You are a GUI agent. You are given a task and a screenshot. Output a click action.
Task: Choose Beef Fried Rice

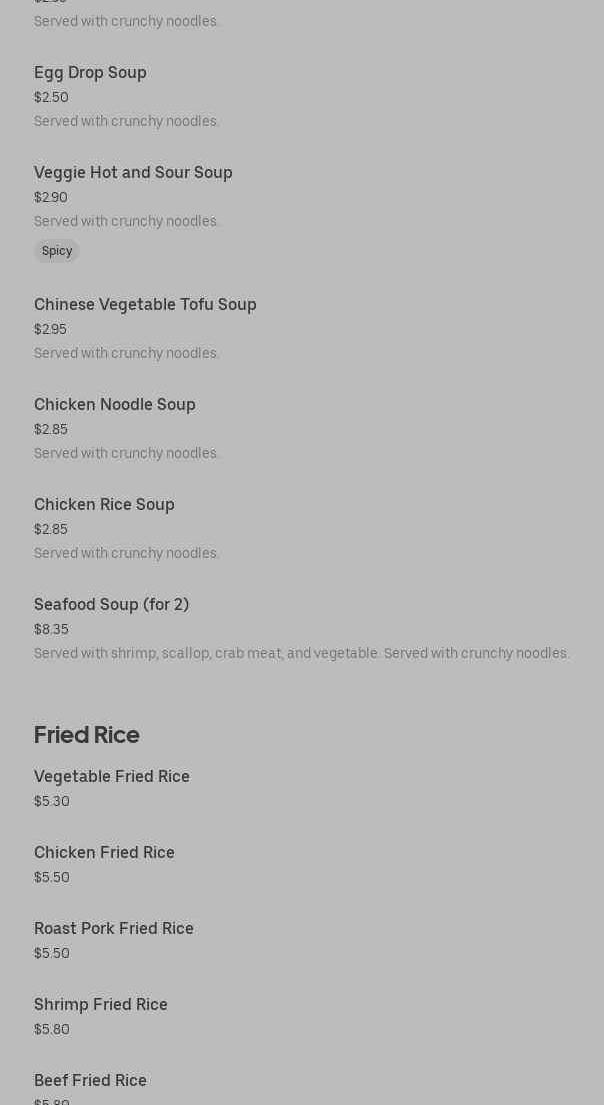click(90, 1081)
